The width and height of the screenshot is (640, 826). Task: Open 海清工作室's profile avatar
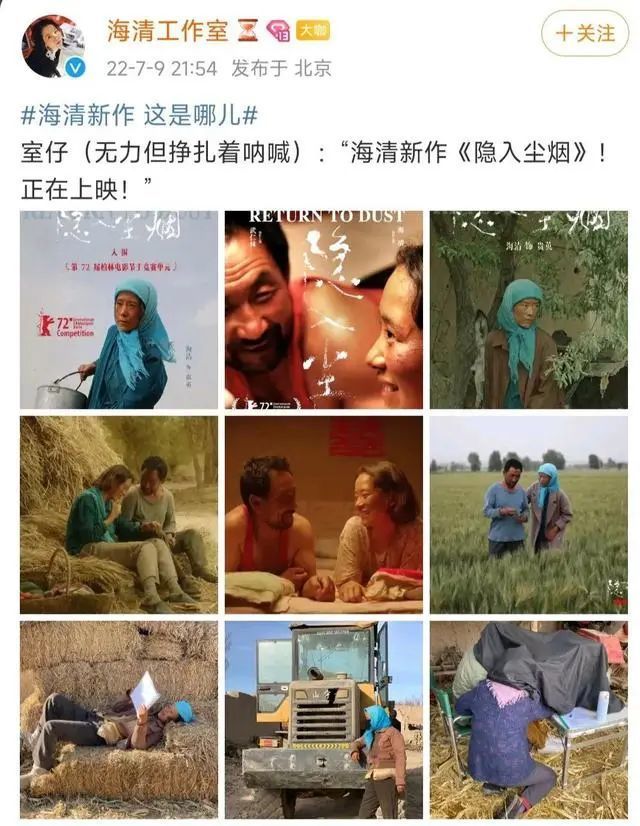pyautogui.click(x=53, y=47)
